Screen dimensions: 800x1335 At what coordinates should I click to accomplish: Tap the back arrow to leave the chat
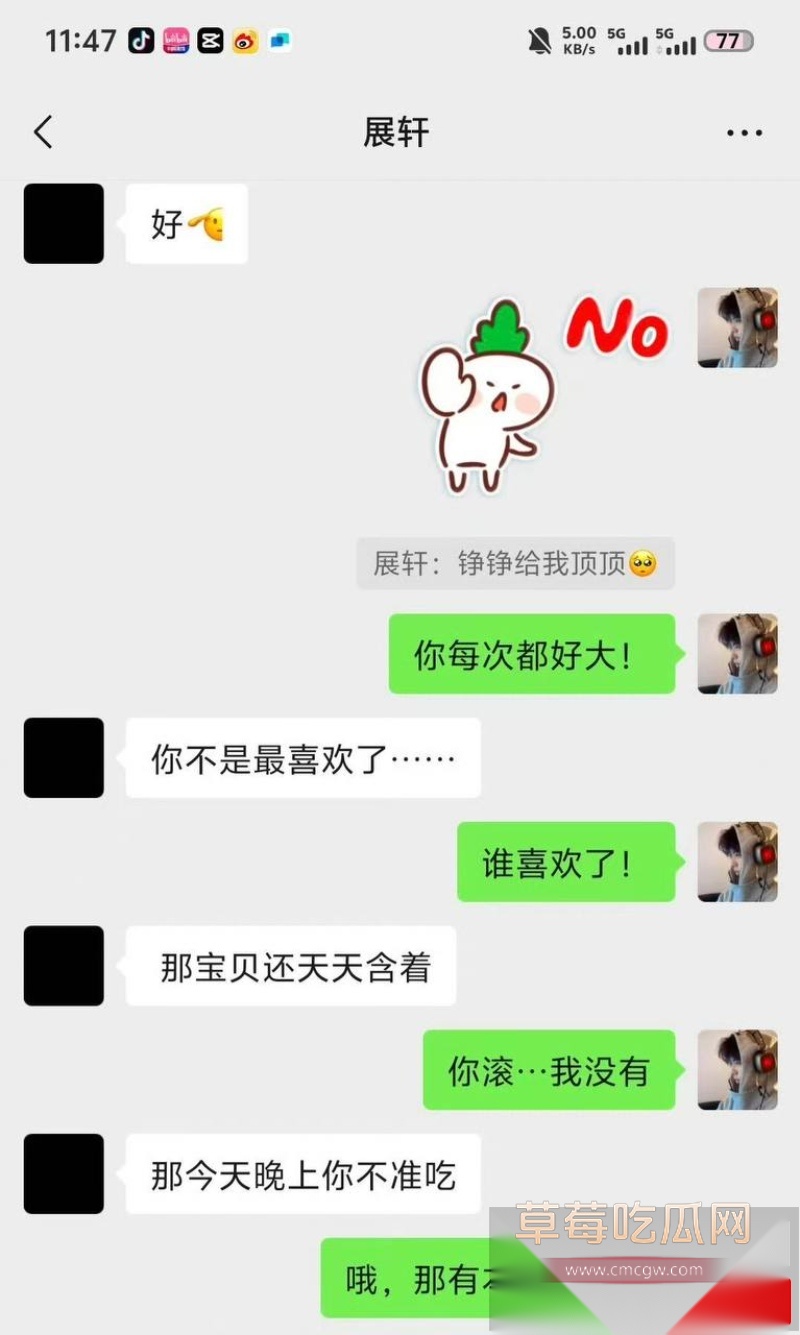42,131
